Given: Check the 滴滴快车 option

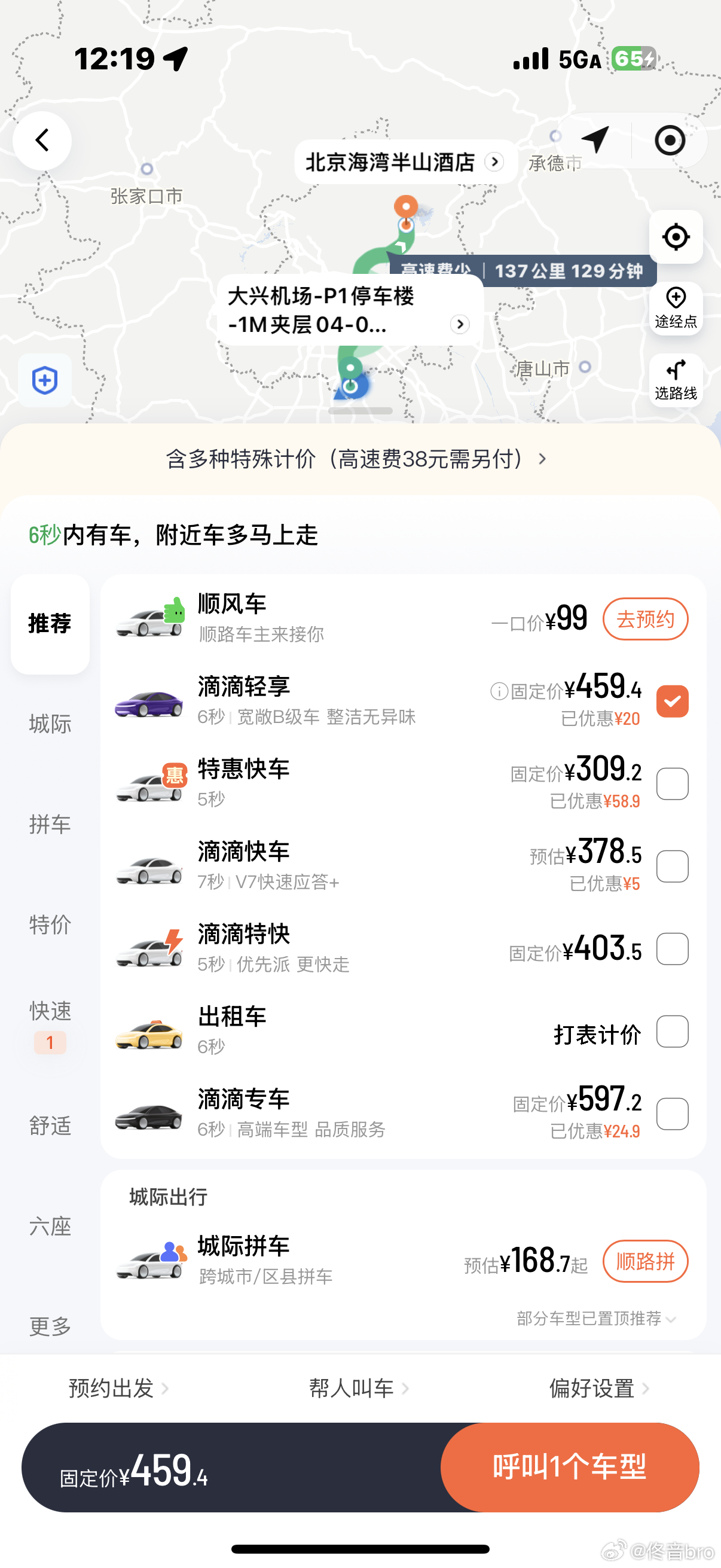Looking at the screenshot, I should tap(673, 866).
